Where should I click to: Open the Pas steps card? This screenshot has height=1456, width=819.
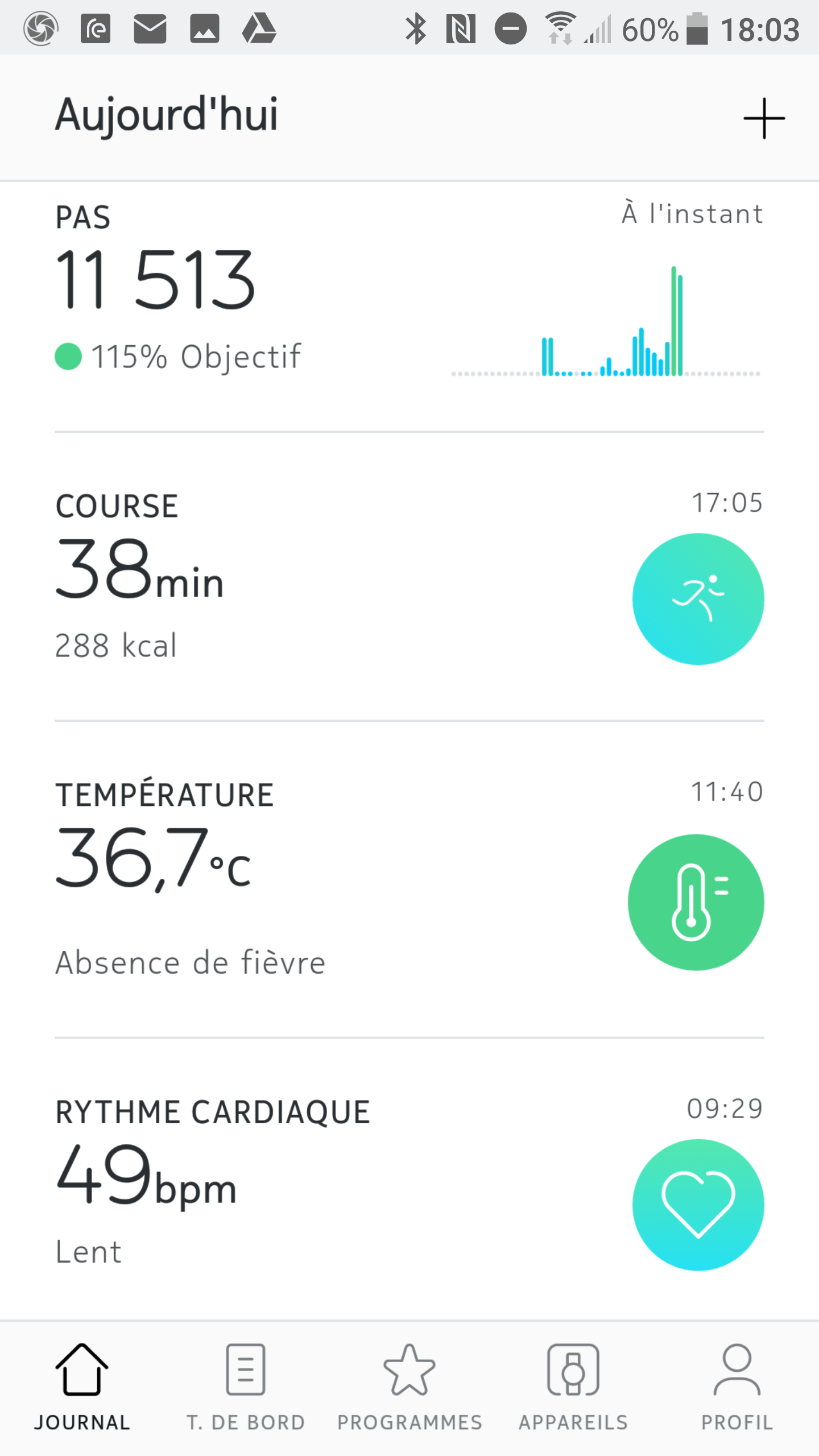tap(409, 307)
